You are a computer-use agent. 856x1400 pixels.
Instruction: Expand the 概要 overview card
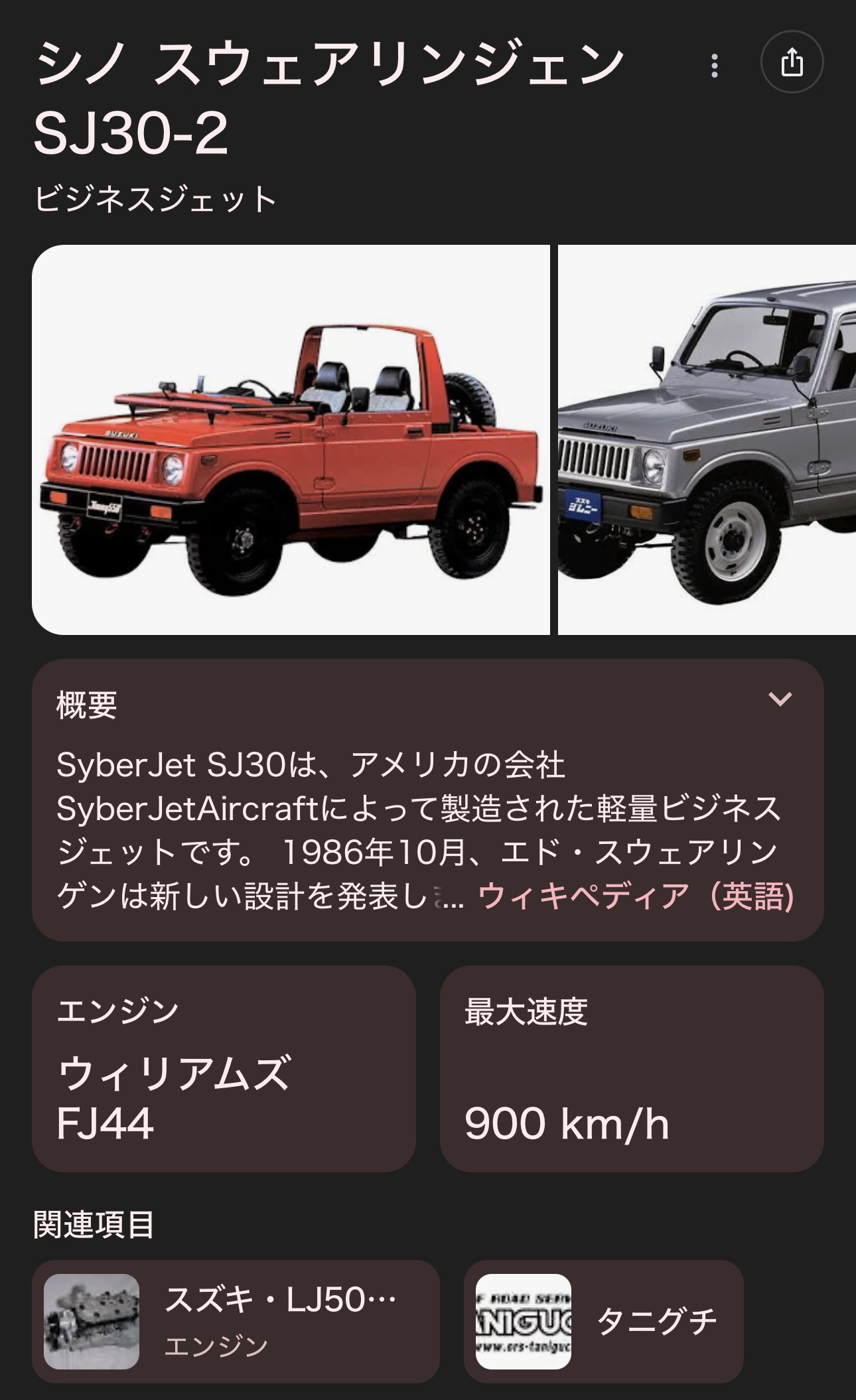tap(780, 699)
